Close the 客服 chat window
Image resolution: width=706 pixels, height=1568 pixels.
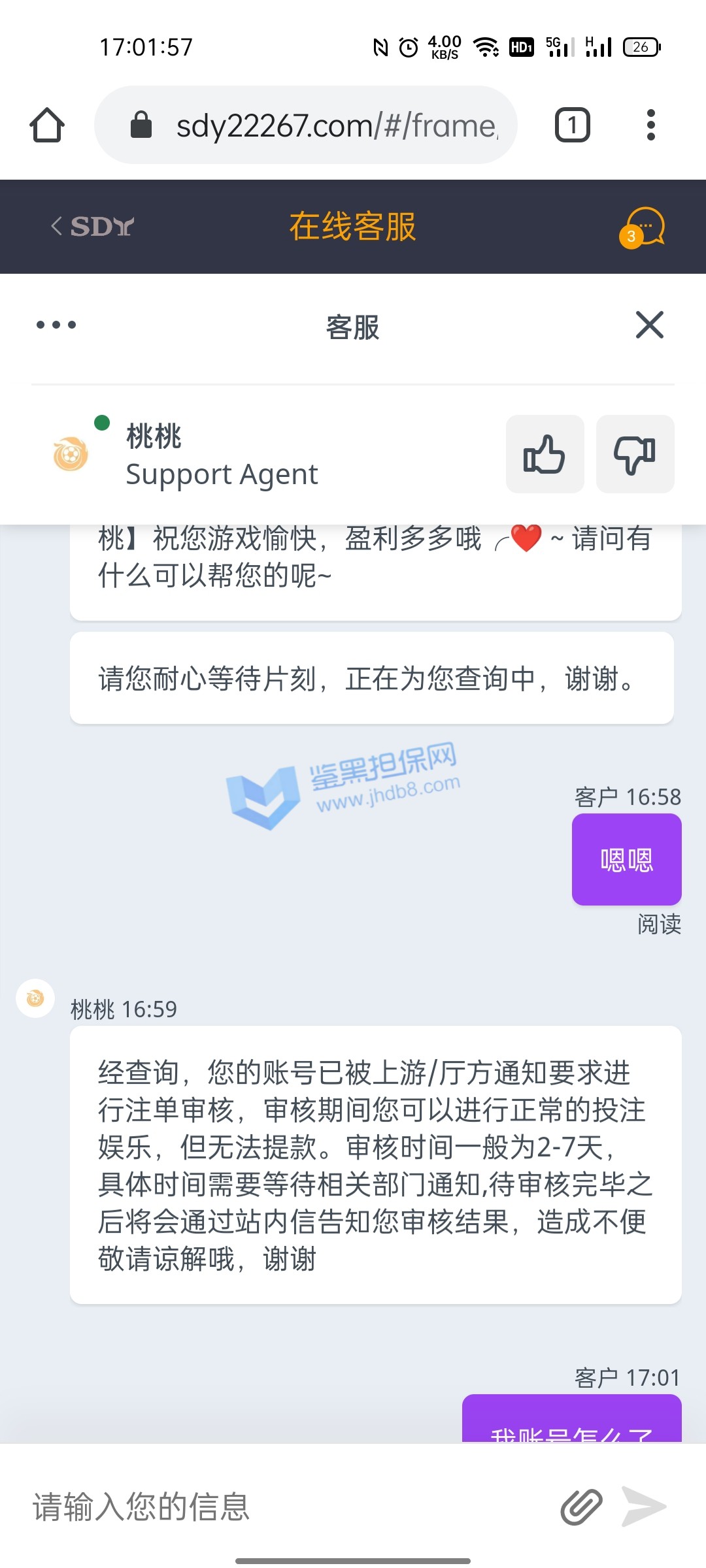pyautogui.click(x=649, y=325)
